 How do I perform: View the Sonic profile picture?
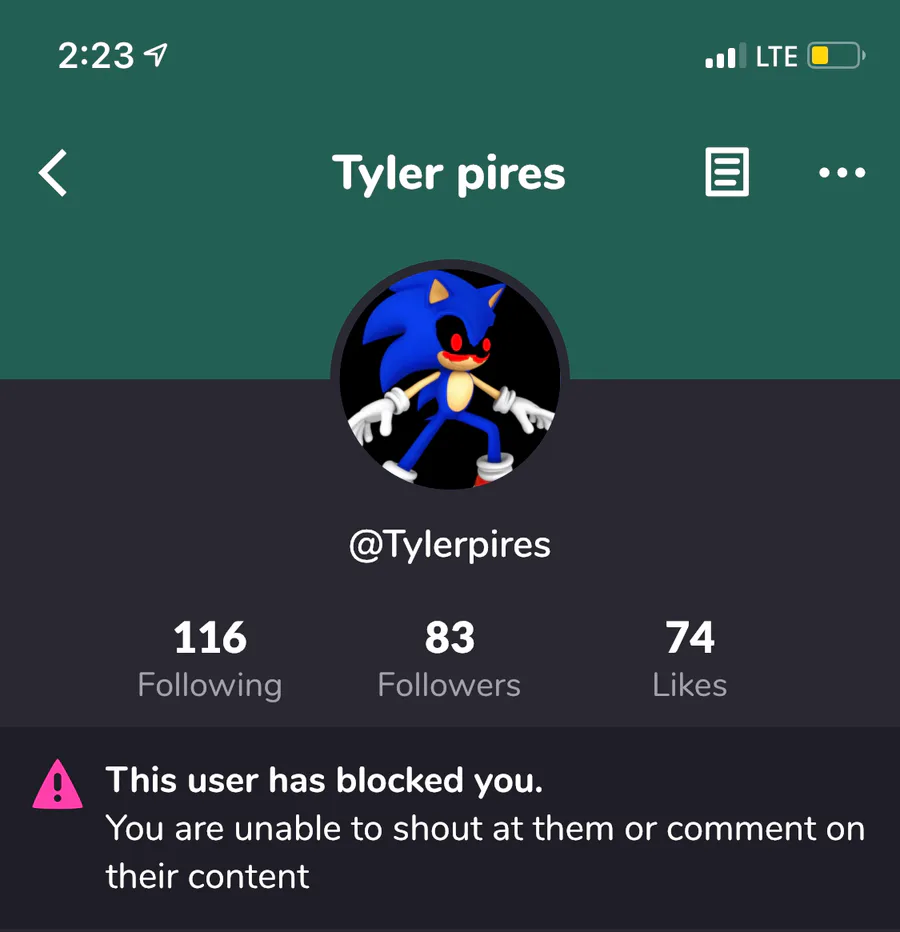click(x=450, y=379)
